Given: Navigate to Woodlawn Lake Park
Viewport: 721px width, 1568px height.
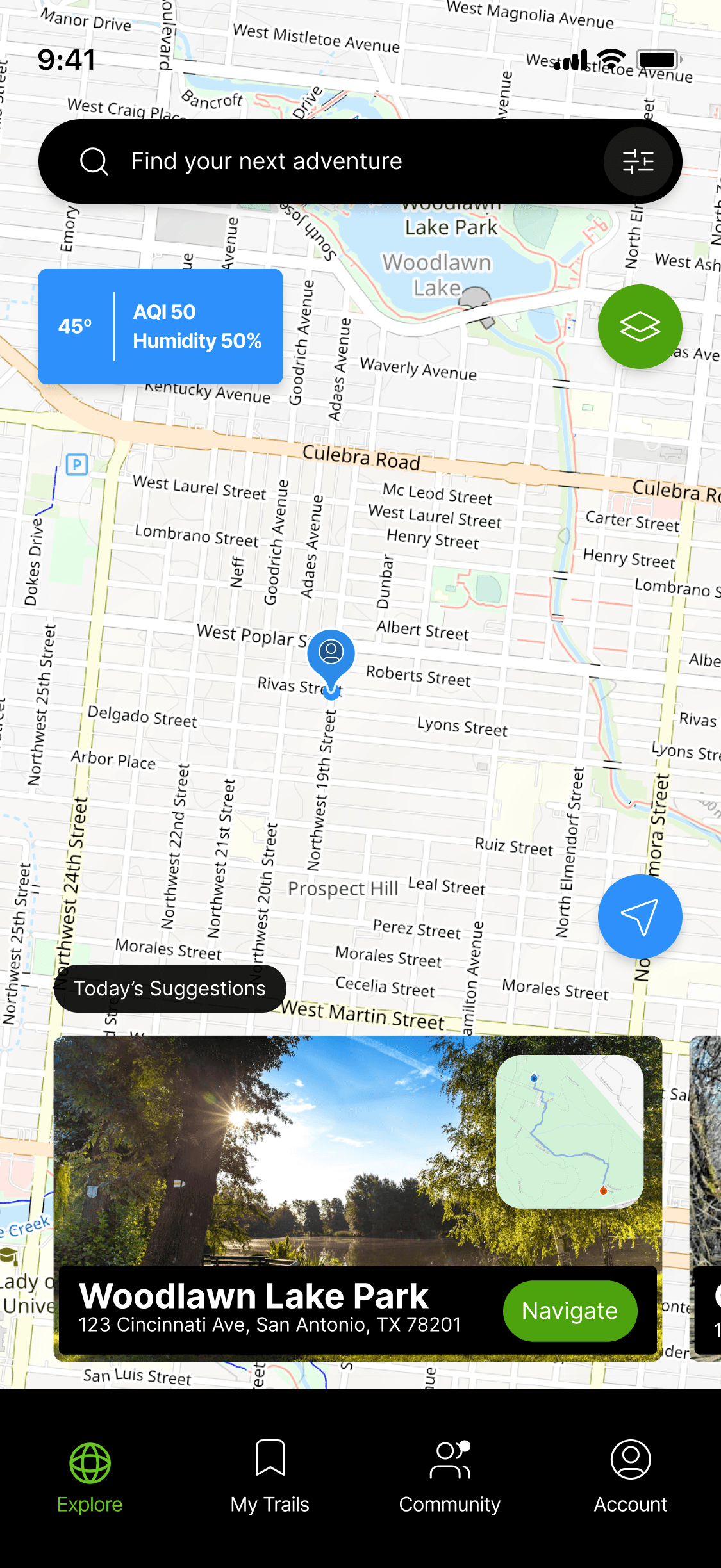Looking at the screenshot, I should tap(570, 1311).
